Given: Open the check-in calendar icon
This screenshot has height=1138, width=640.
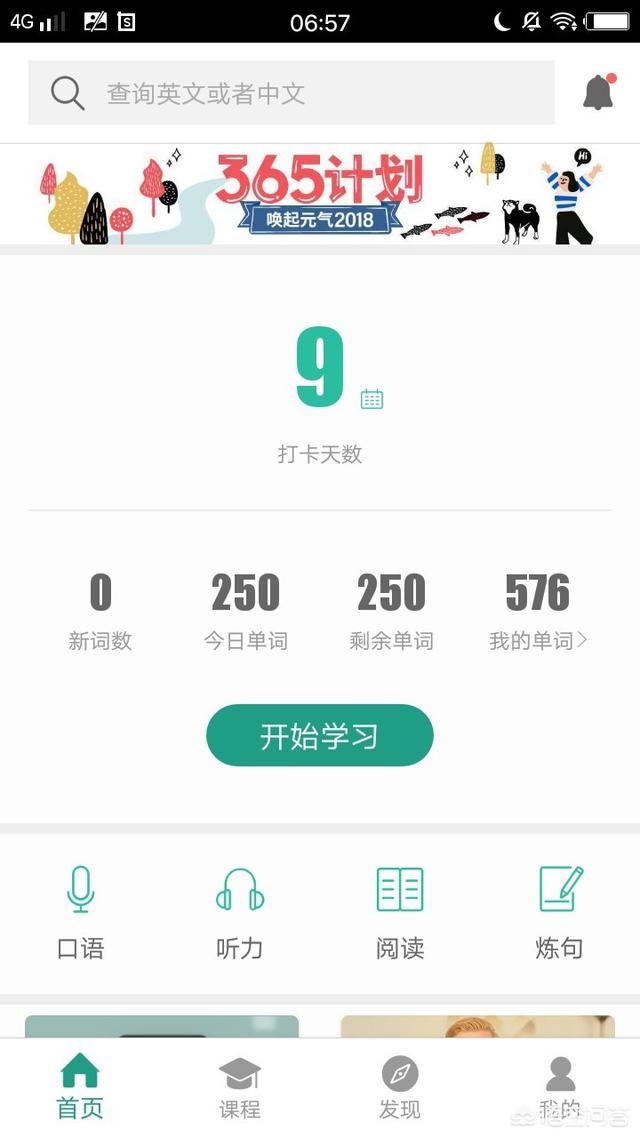Looking at the screenshot, I should point(372,399).
